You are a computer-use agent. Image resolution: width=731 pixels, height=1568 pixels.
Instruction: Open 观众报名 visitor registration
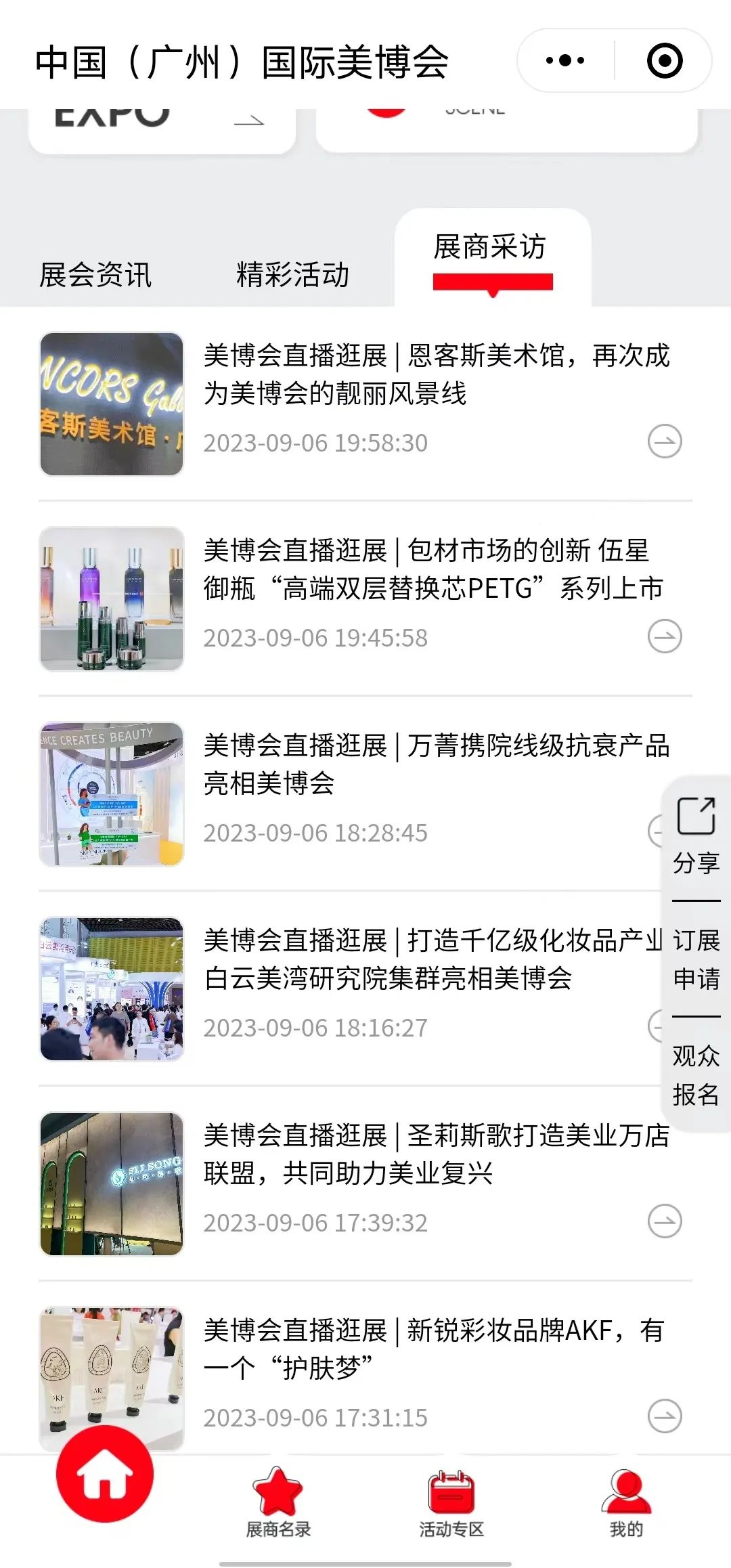(x=696, y=1074)
